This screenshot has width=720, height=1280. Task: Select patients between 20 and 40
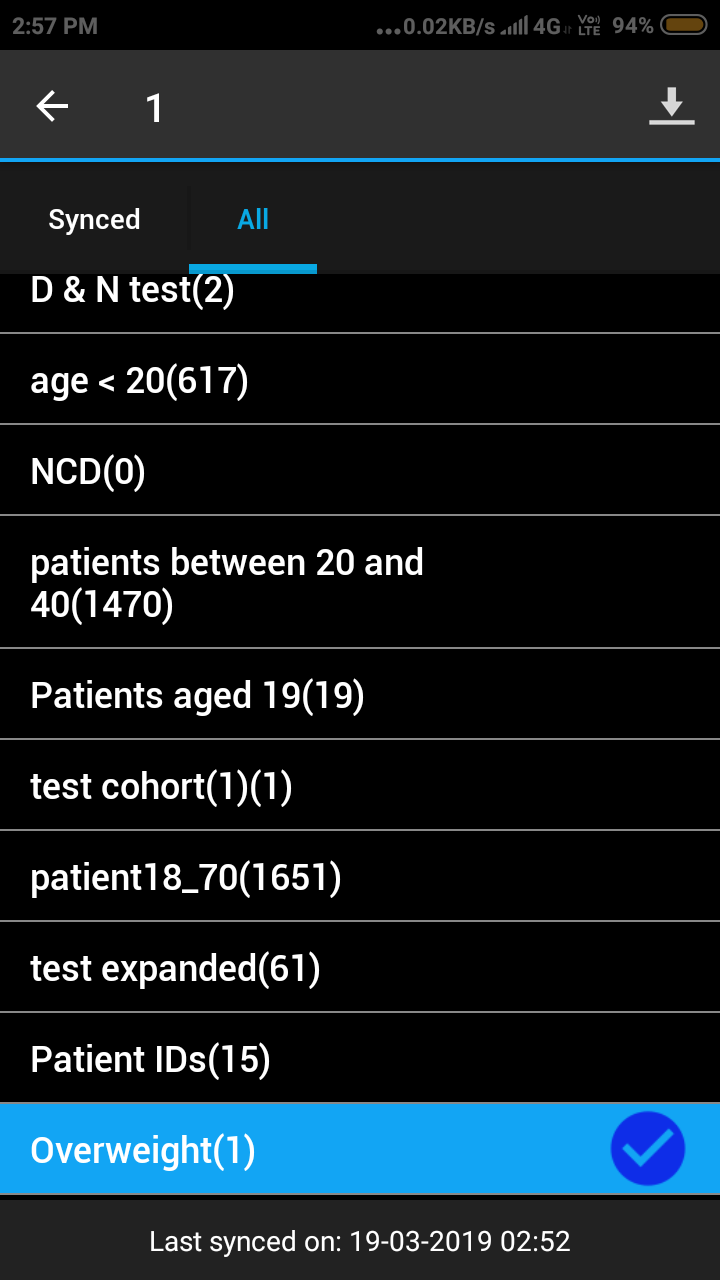[x=360, y=582]
